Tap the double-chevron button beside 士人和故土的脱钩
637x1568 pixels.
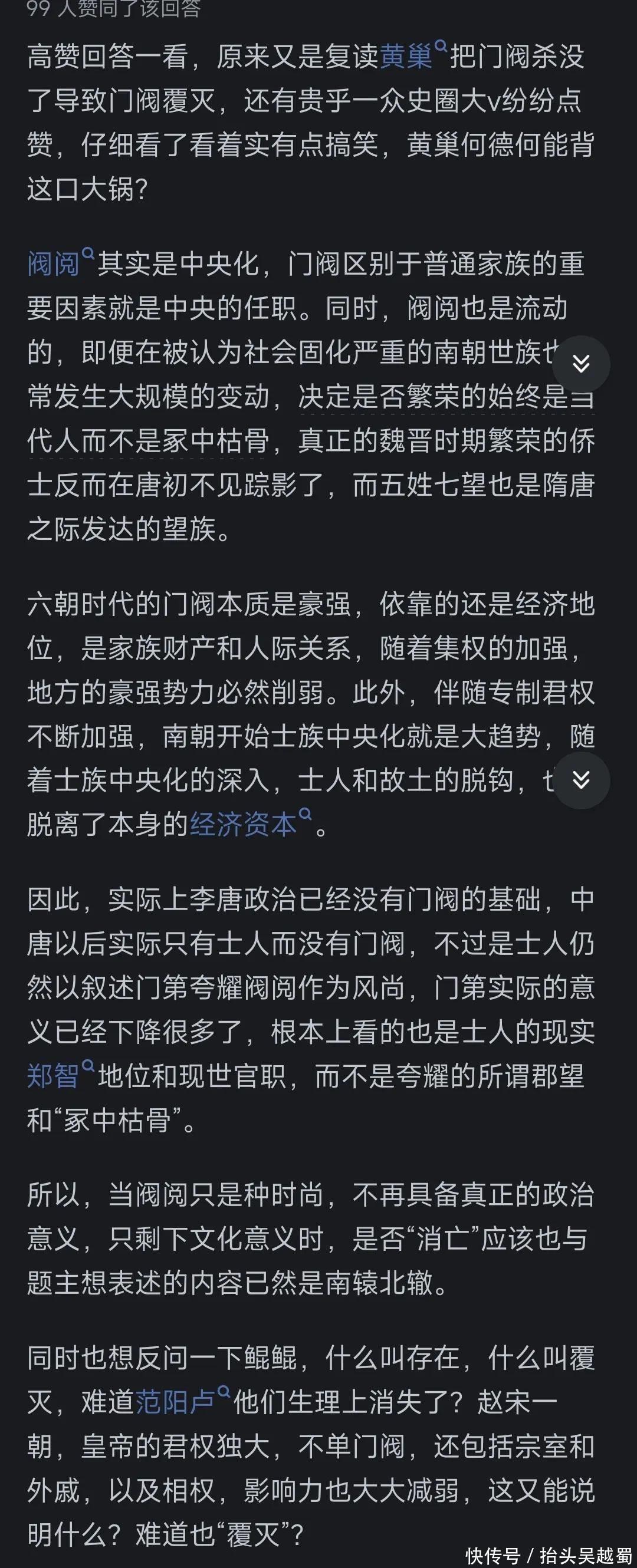tap(581, 780)
